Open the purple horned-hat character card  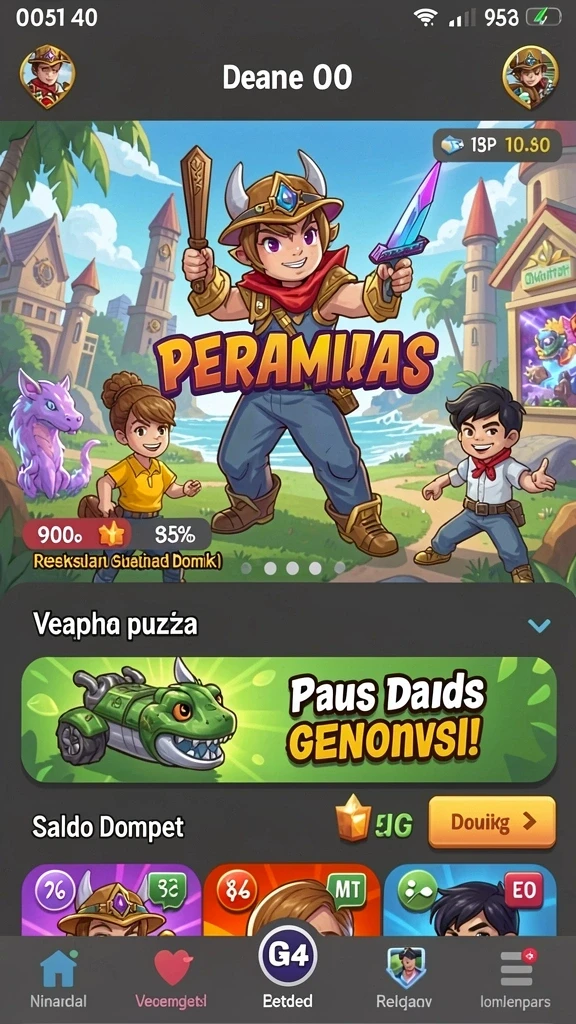tap(111, 900)
